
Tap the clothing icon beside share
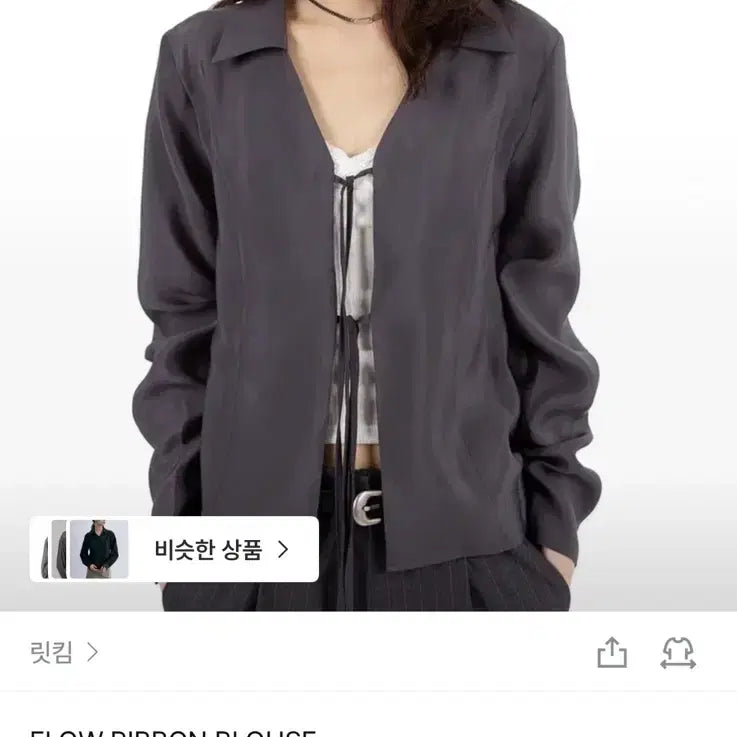tap(678, 653)
